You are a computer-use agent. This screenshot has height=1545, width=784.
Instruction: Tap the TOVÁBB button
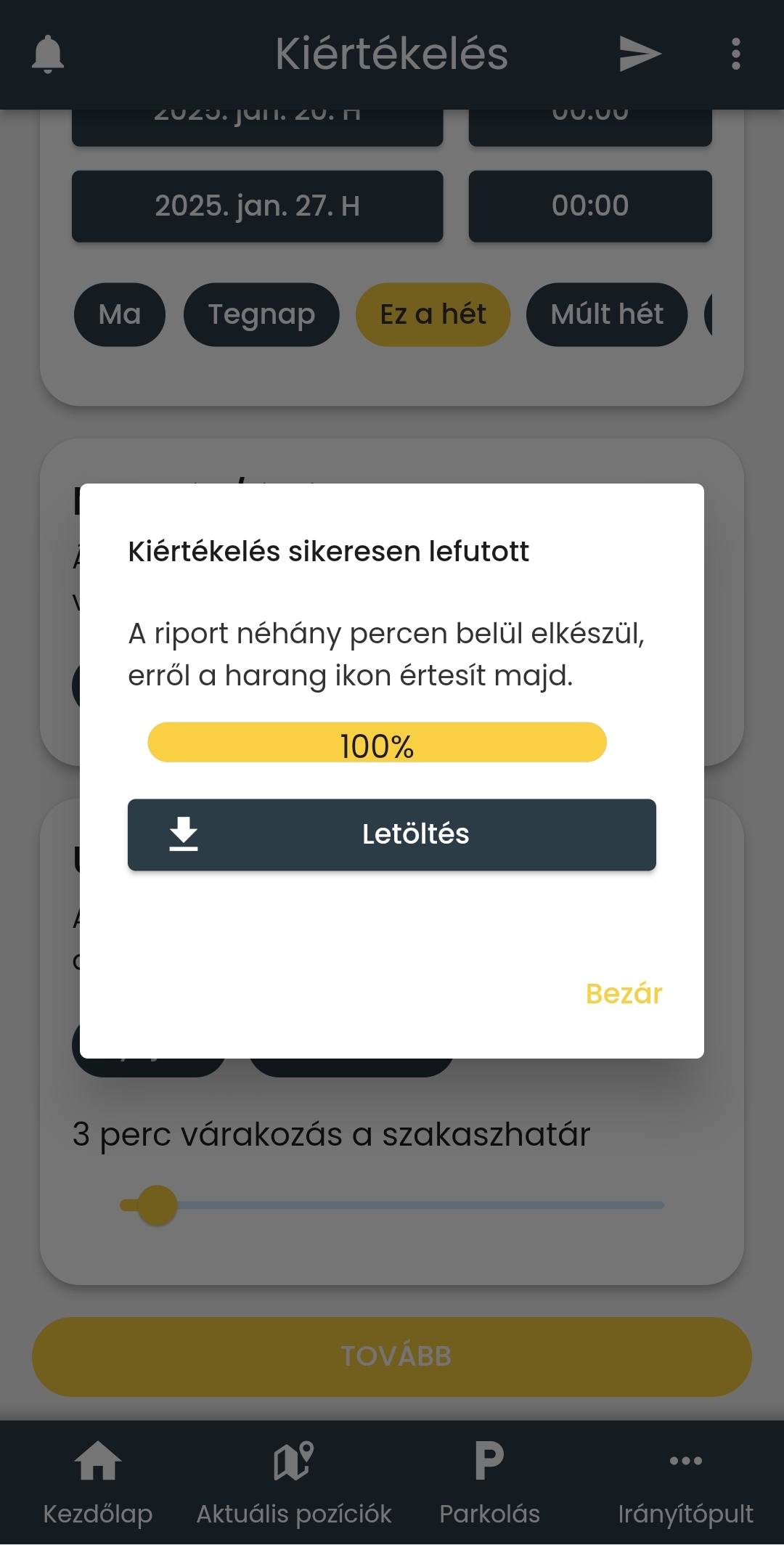[392, 1356]
